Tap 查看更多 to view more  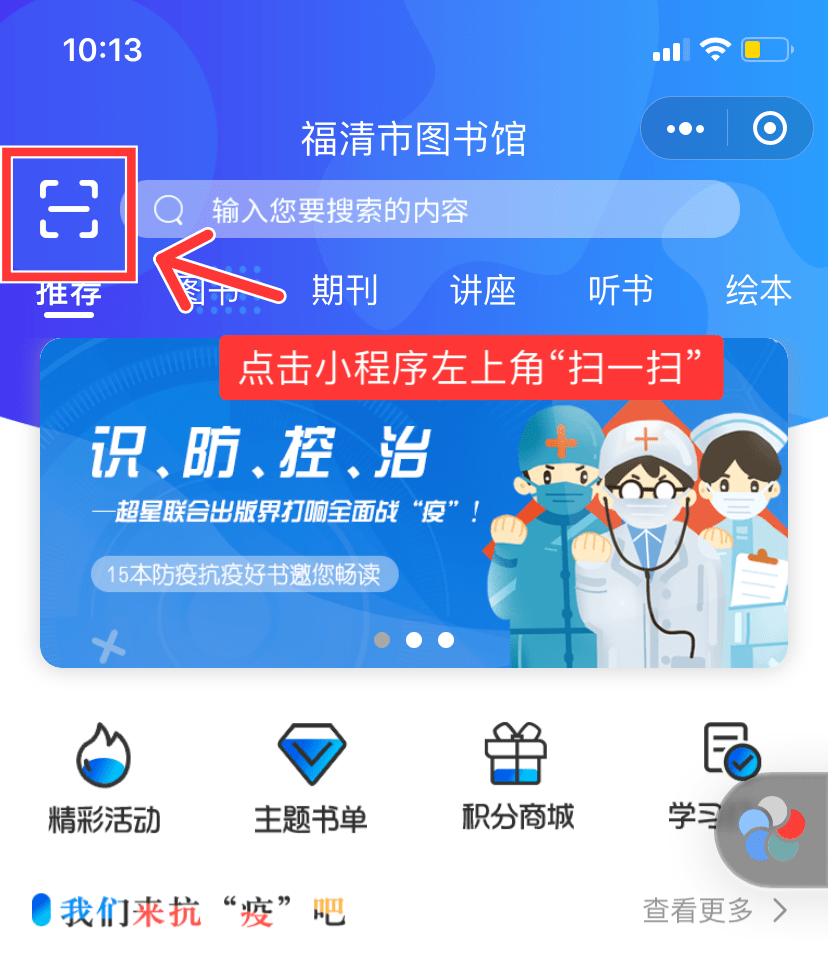pyautogui.click(x=714, y=911)
